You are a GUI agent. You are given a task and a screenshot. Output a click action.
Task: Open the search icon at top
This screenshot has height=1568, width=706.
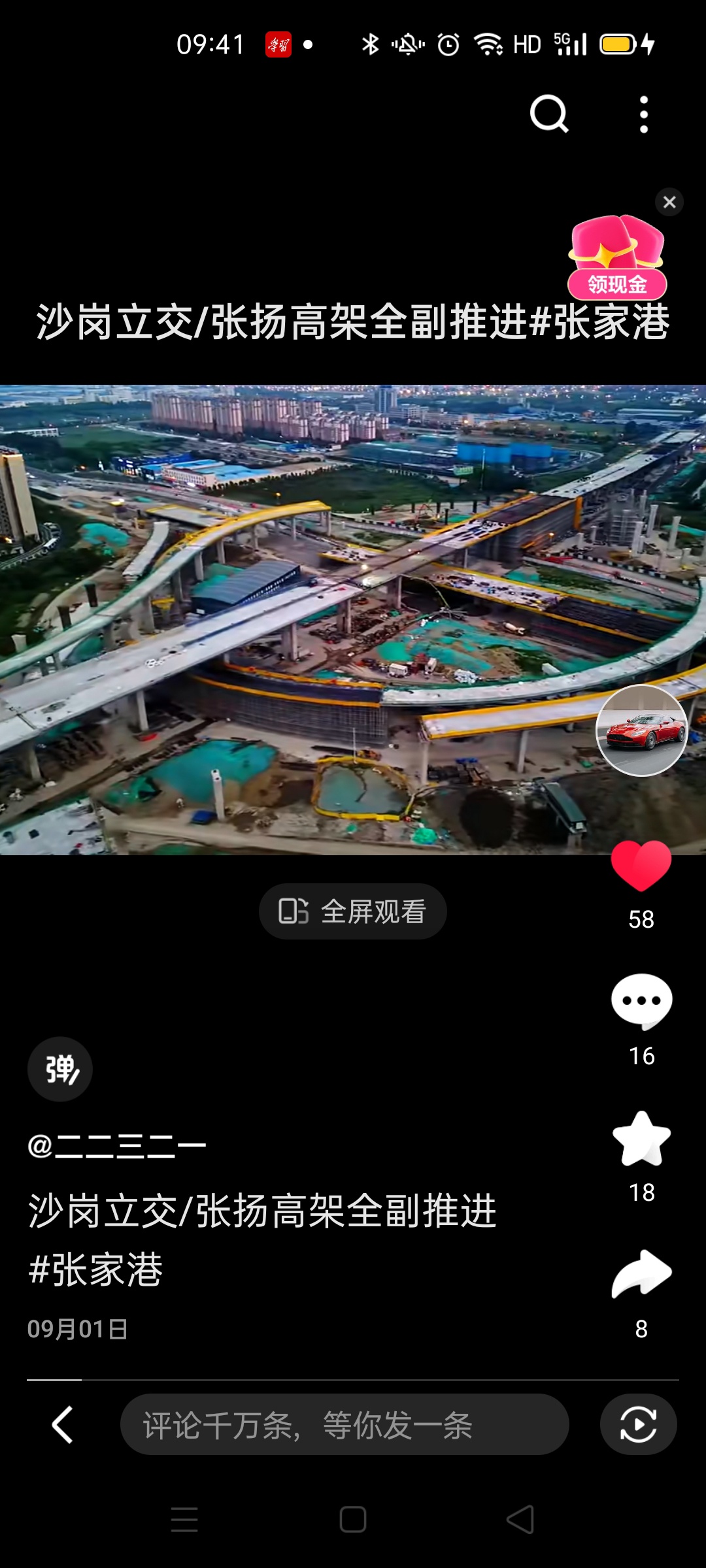tap(549, 114)
